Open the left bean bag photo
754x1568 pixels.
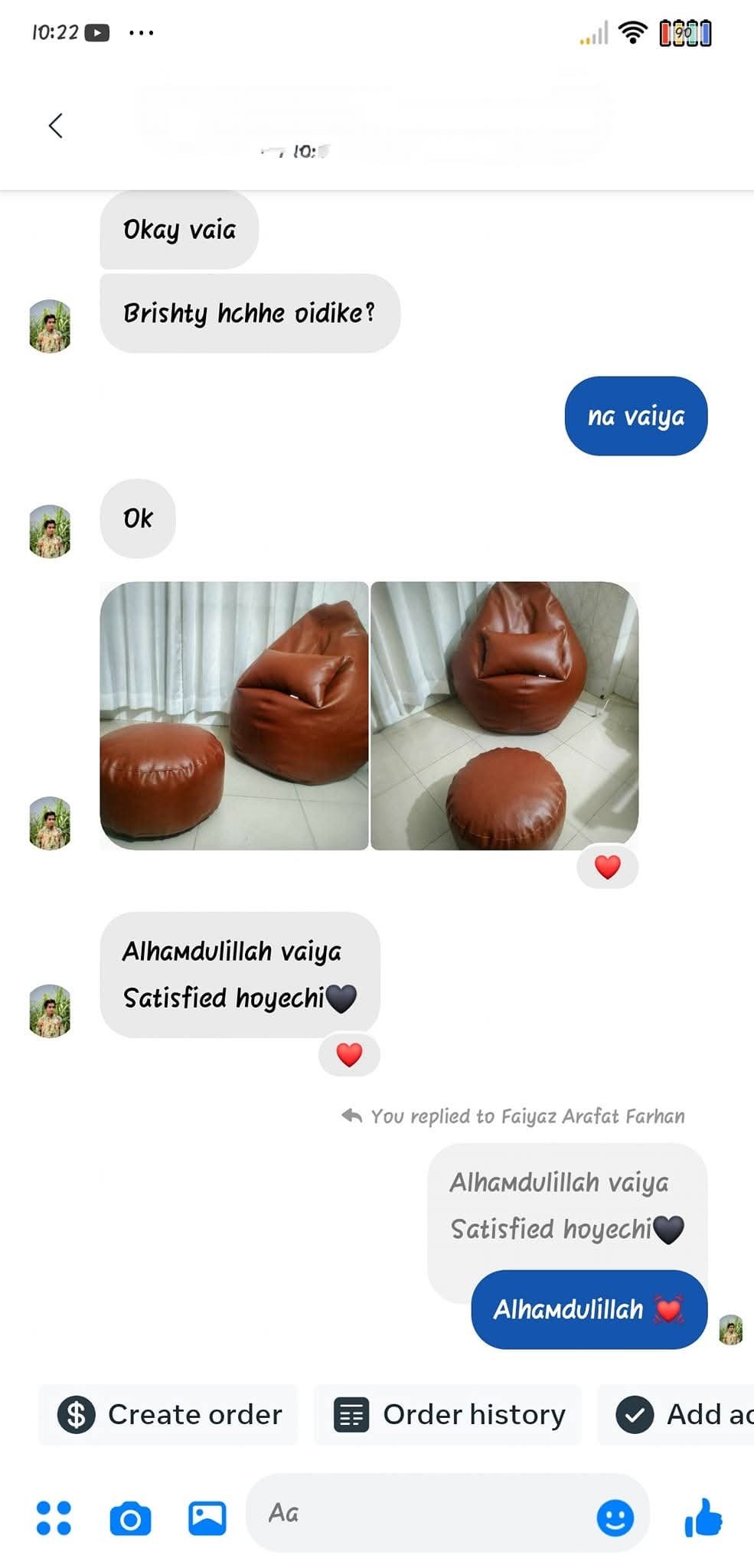point(234,715)
